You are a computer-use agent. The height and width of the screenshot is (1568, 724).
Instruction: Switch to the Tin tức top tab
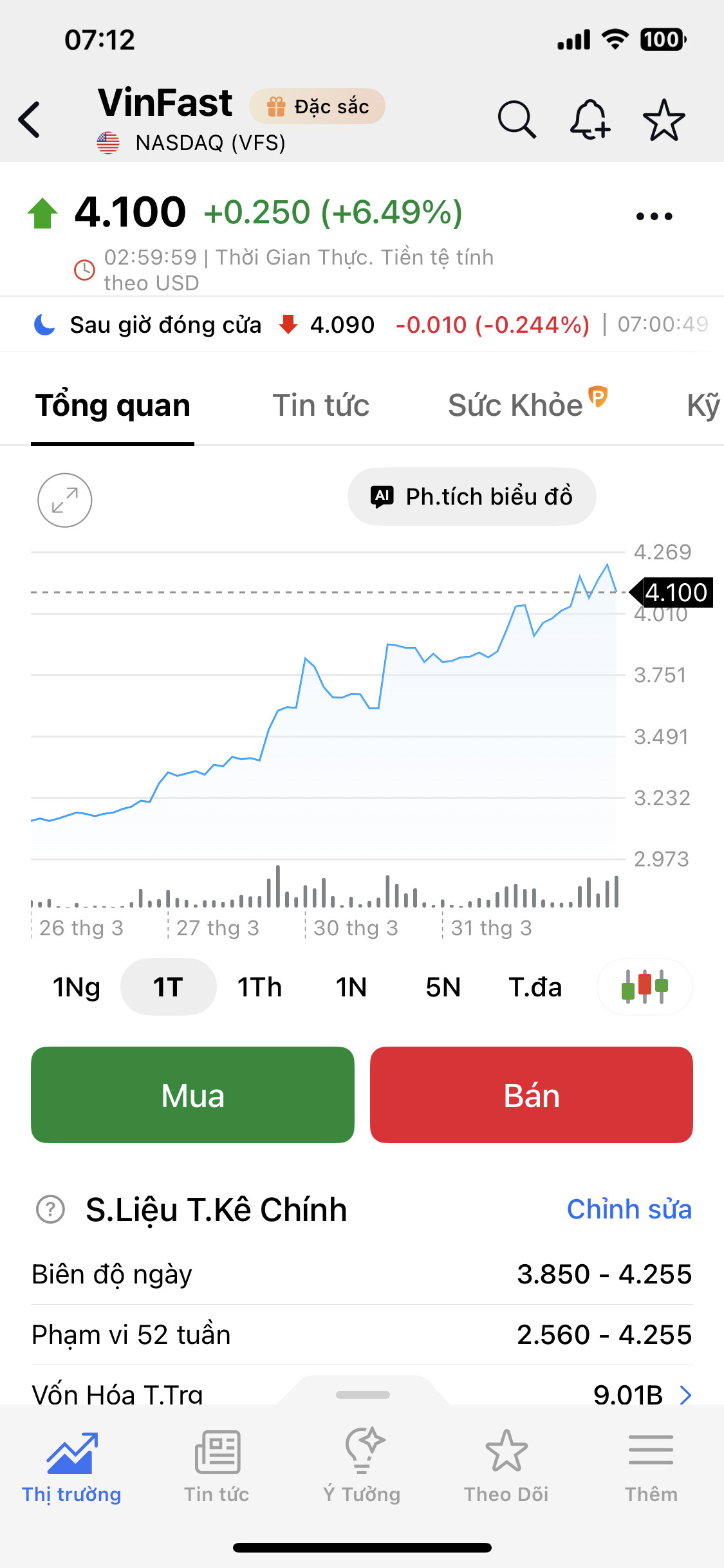tap(320, 406)
